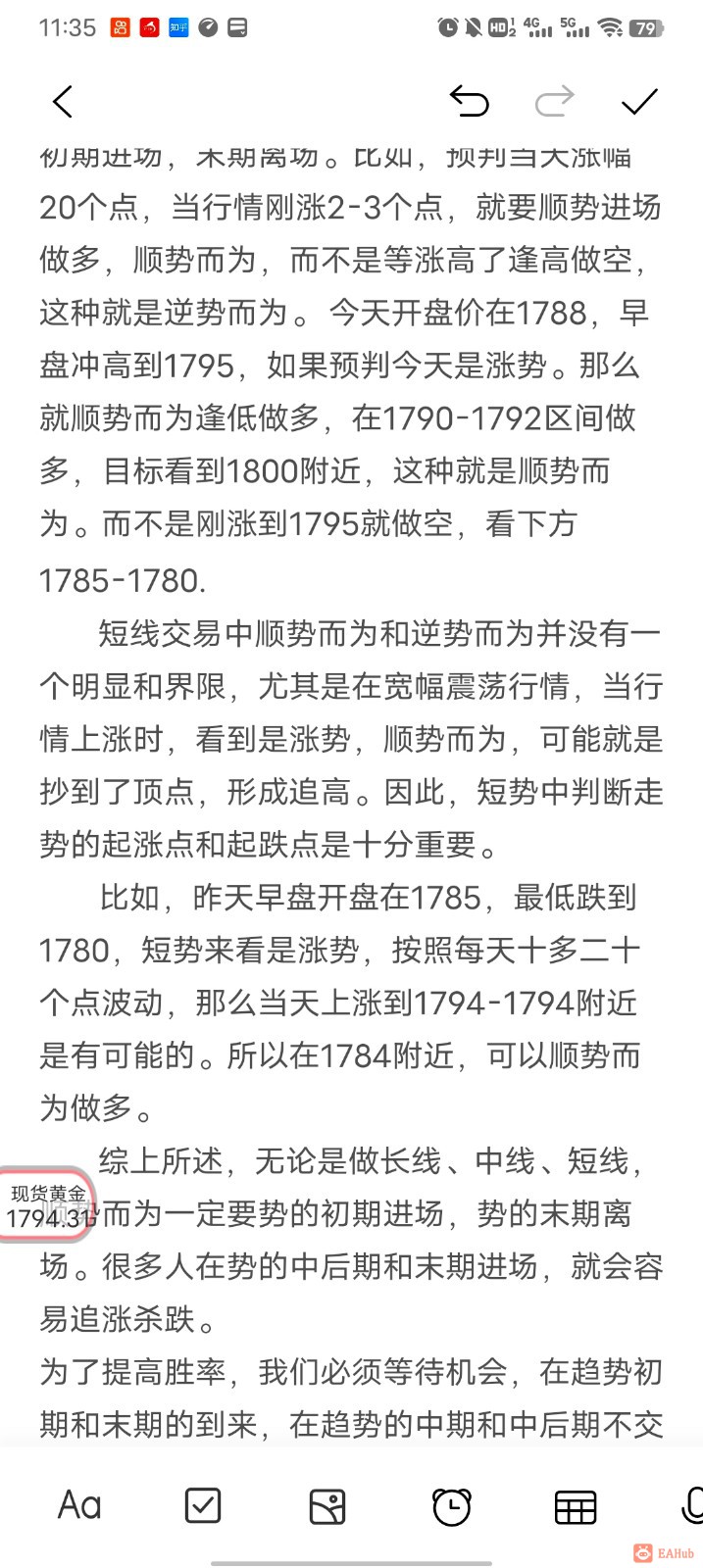Screen dimensions: 703x1568
Task: Redo the previous edit
Action: click(555, 101)
